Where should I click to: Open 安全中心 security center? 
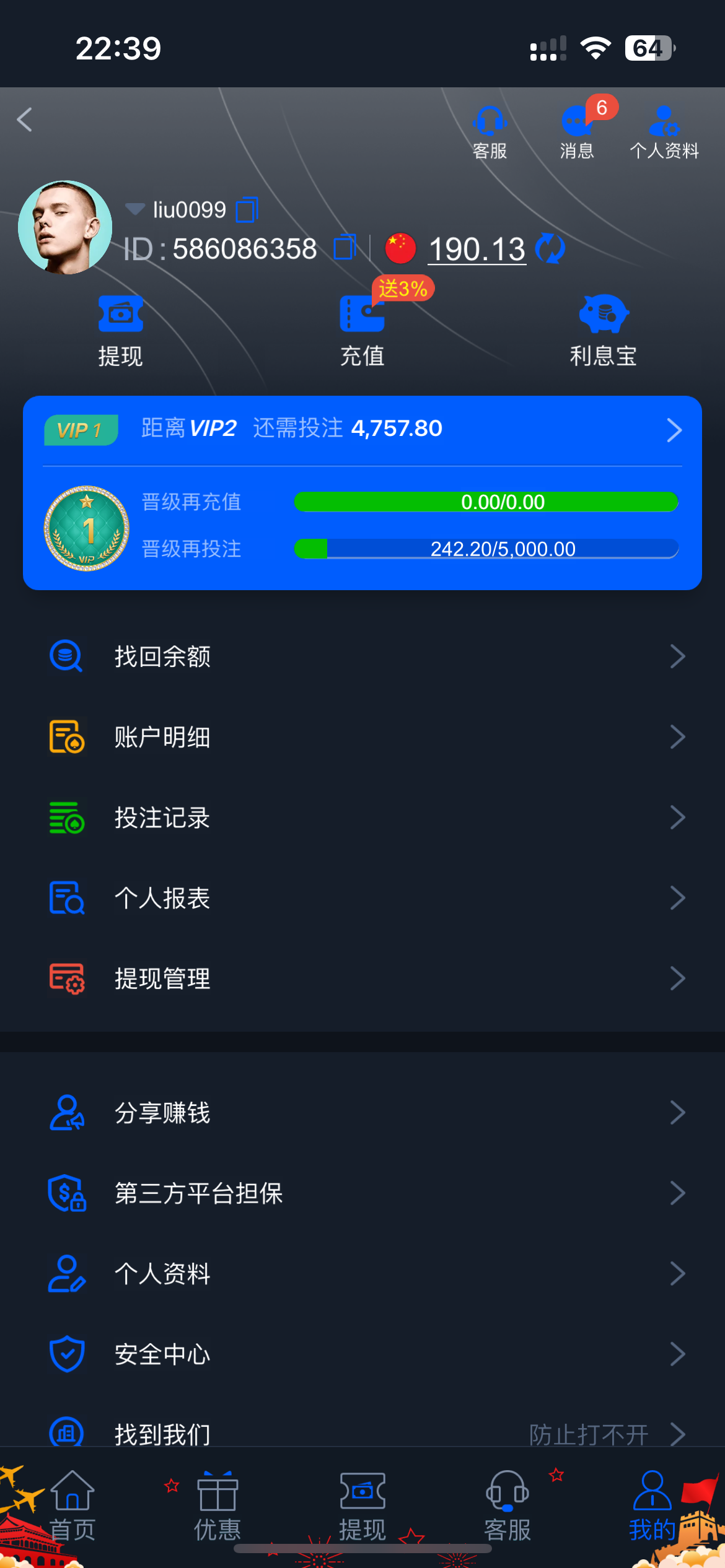pos(362,1354)
